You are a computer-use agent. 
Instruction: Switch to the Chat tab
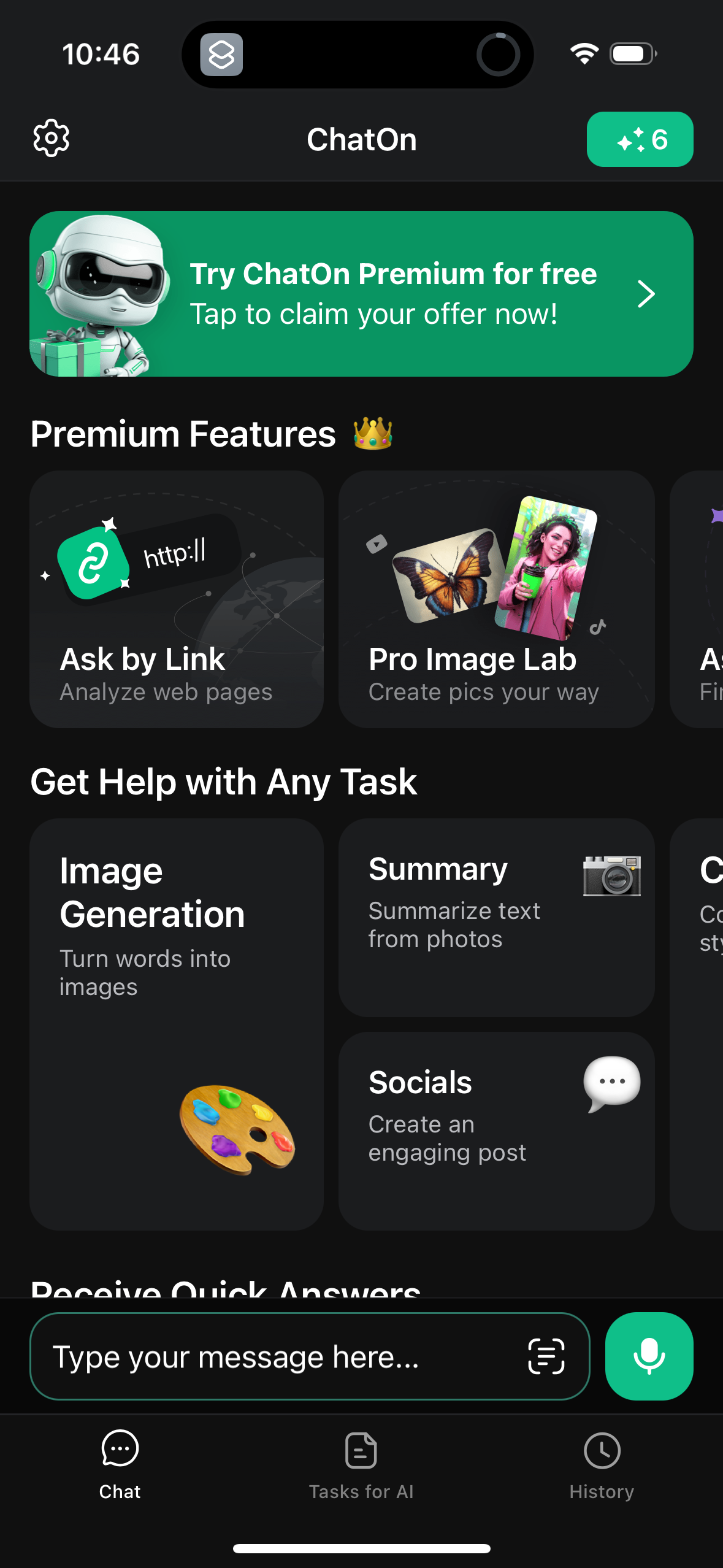point(120,1466)
